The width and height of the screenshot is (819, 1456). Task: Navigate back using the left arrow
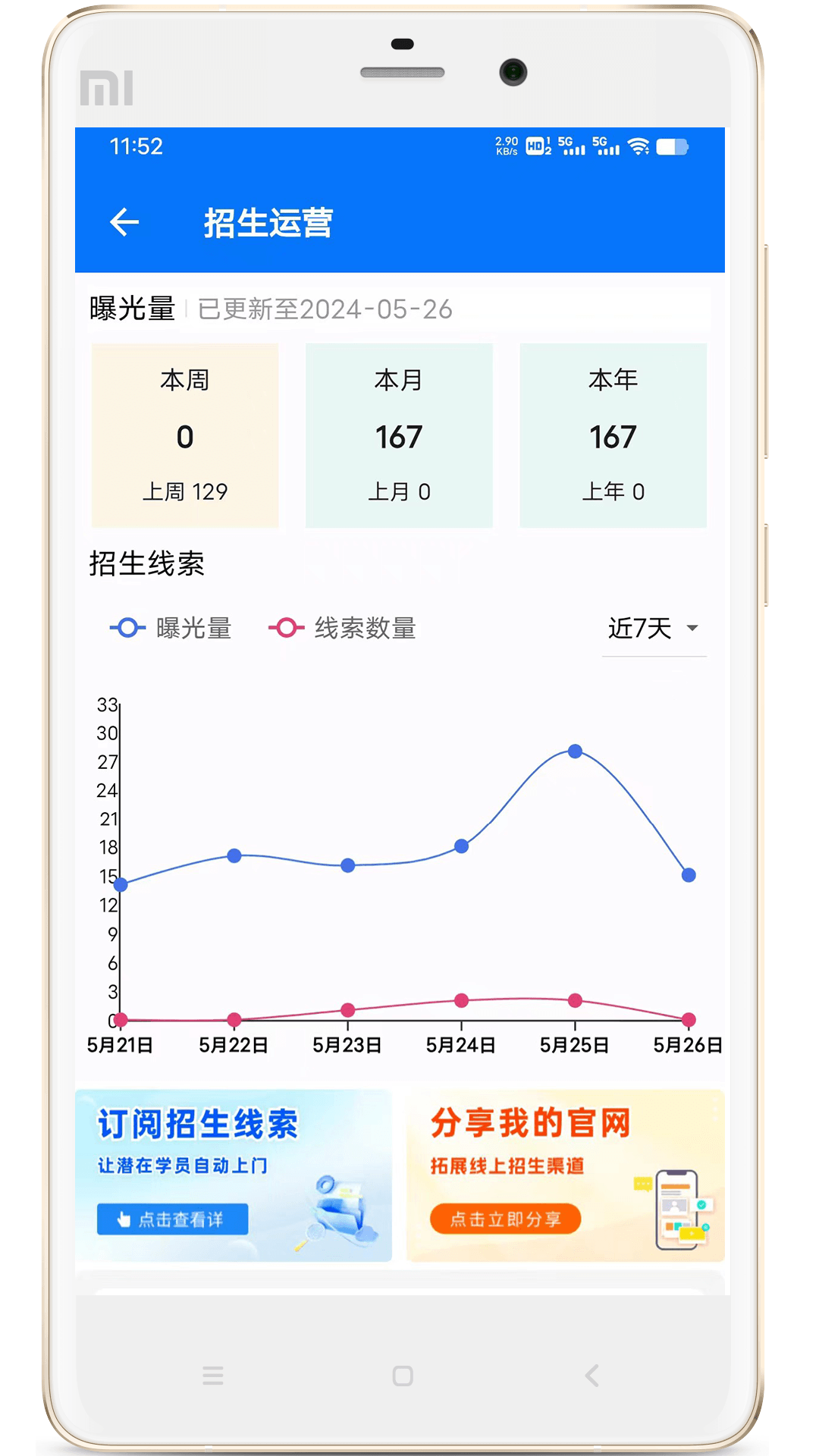pyautogui.click(x=124, y=222)
